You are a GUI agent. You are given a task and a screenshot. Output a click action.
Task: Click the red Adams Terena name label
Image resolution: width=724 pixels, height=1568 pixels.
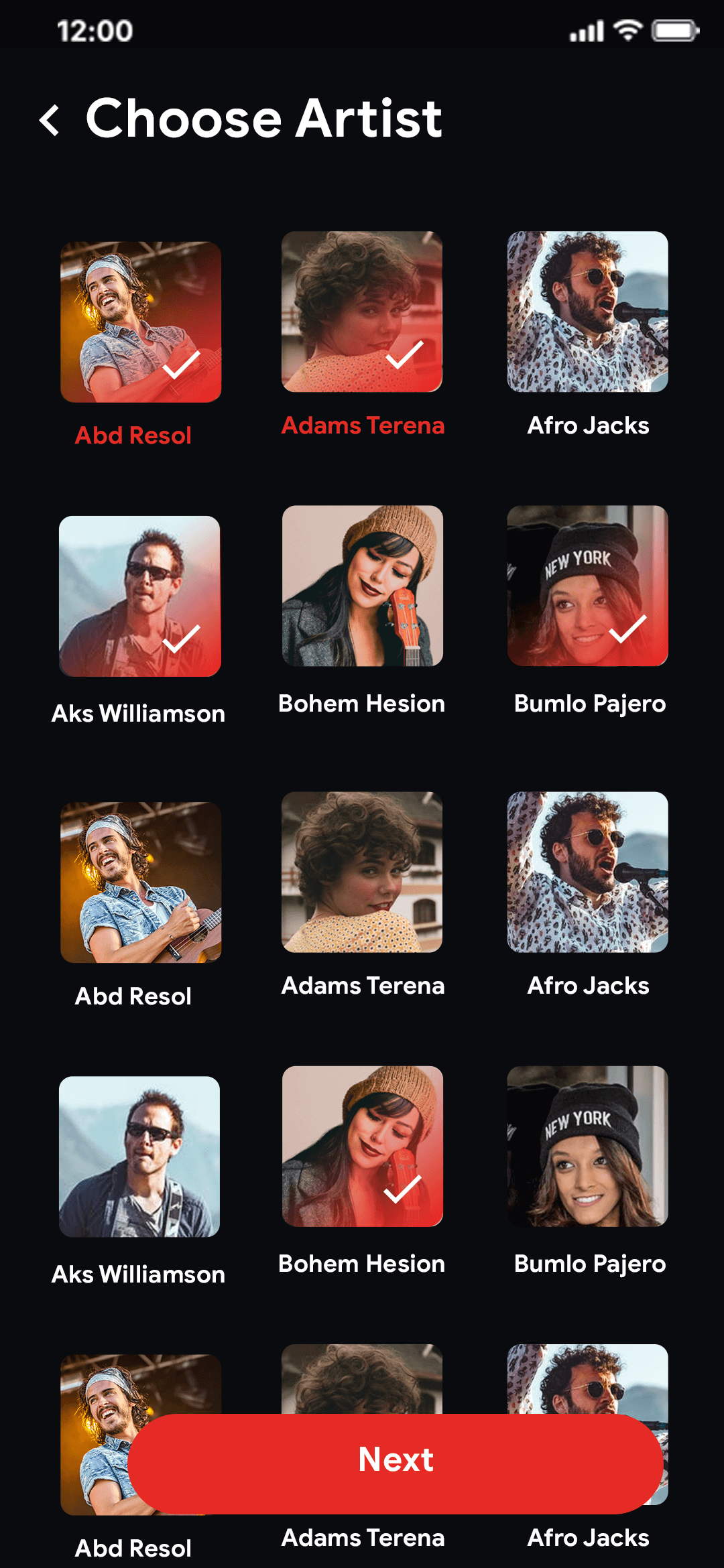tap(362, 426)
